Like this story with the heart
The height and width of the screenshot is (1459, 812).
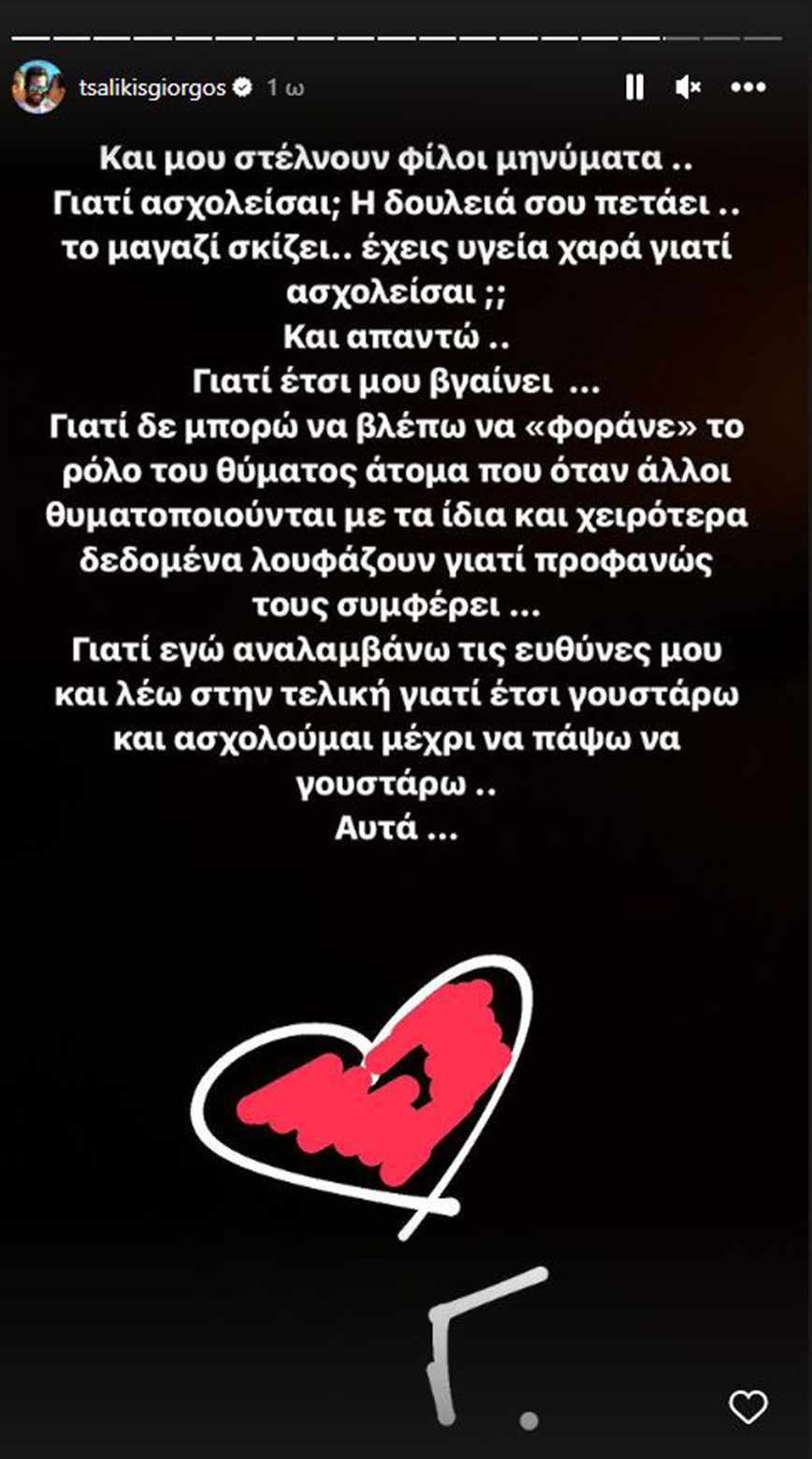pos(748,1407)
